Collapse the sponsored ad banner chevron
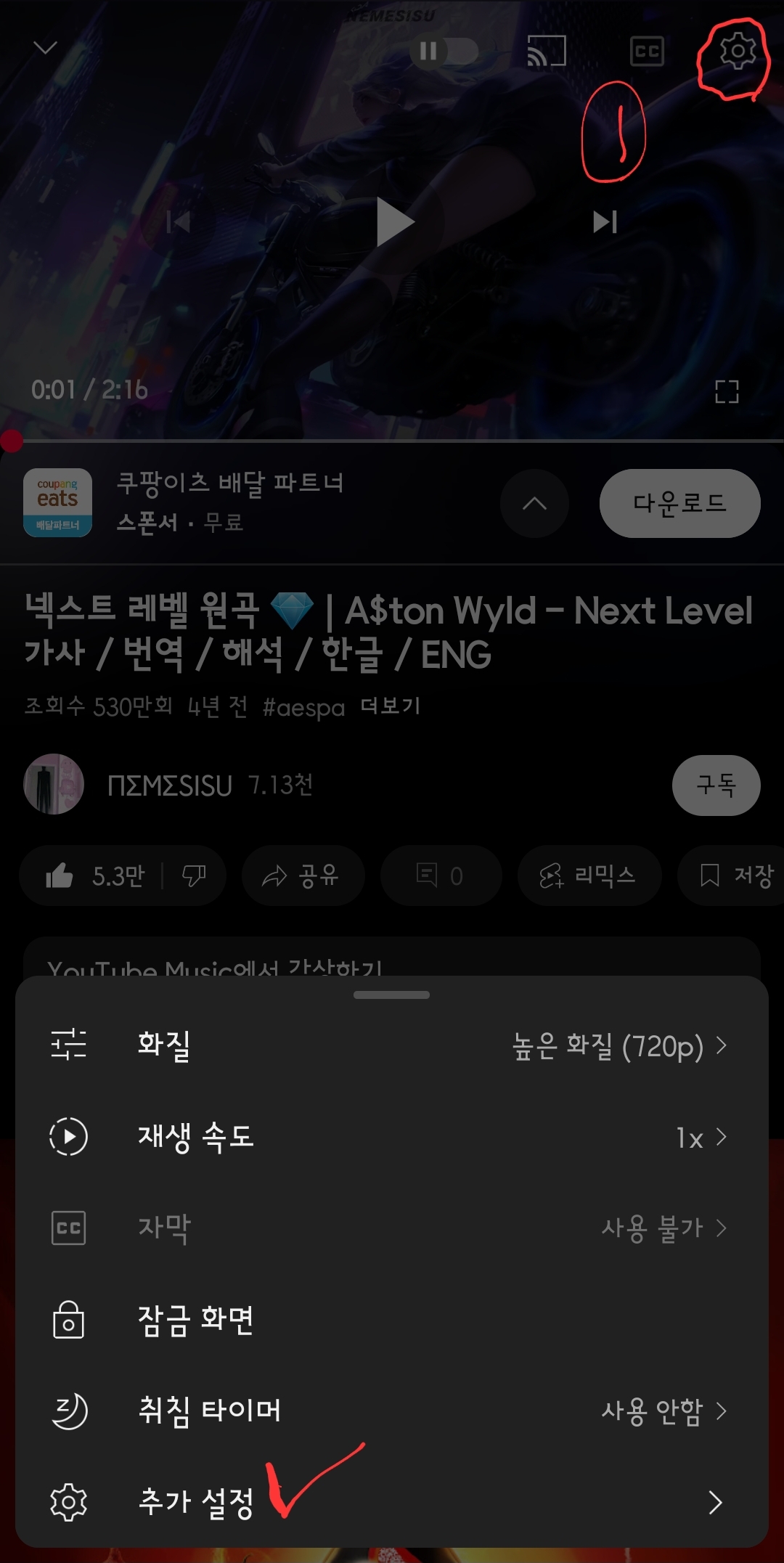 [534, 503]
